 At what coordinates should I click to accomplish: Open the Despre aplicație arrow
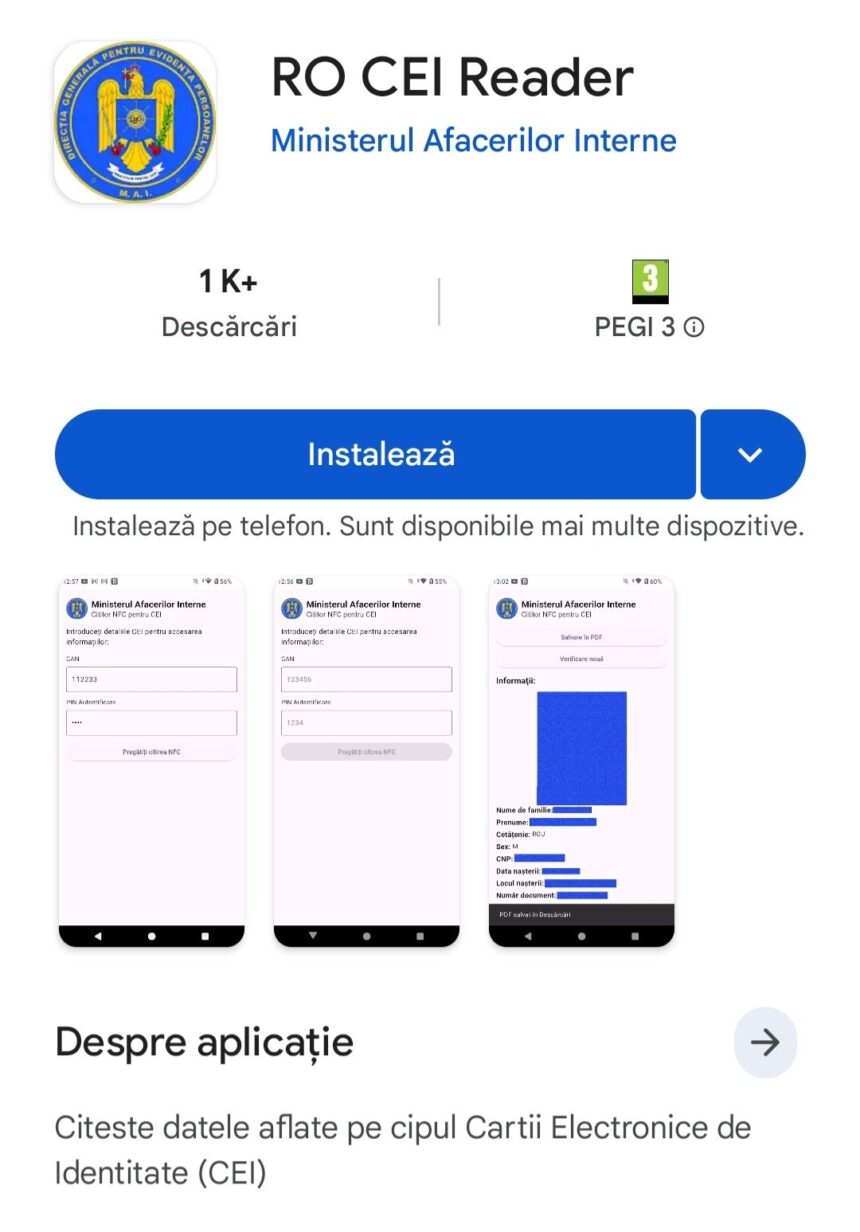click(x=765, y=1043)
